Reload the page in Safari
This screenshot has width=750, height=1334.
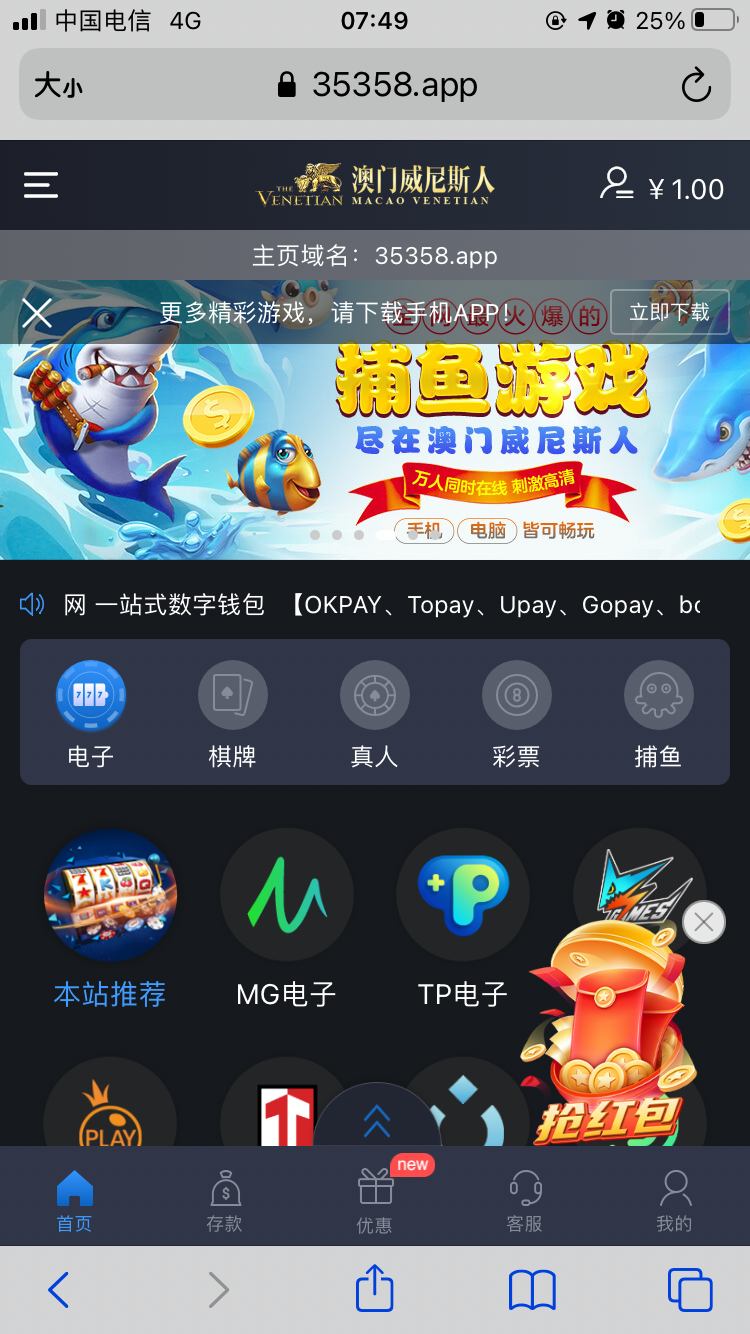coord(696,86)
